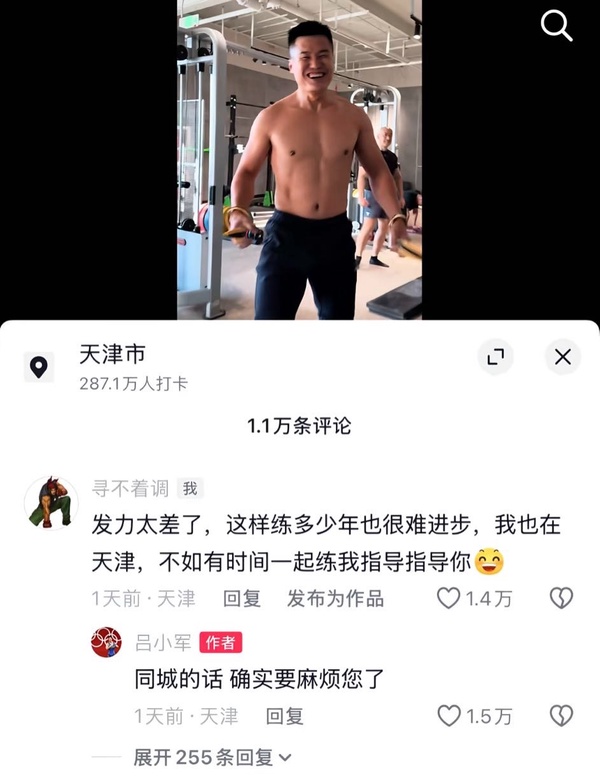
Task: Dislike 寻不着调's comment
Action: [561, 598]
